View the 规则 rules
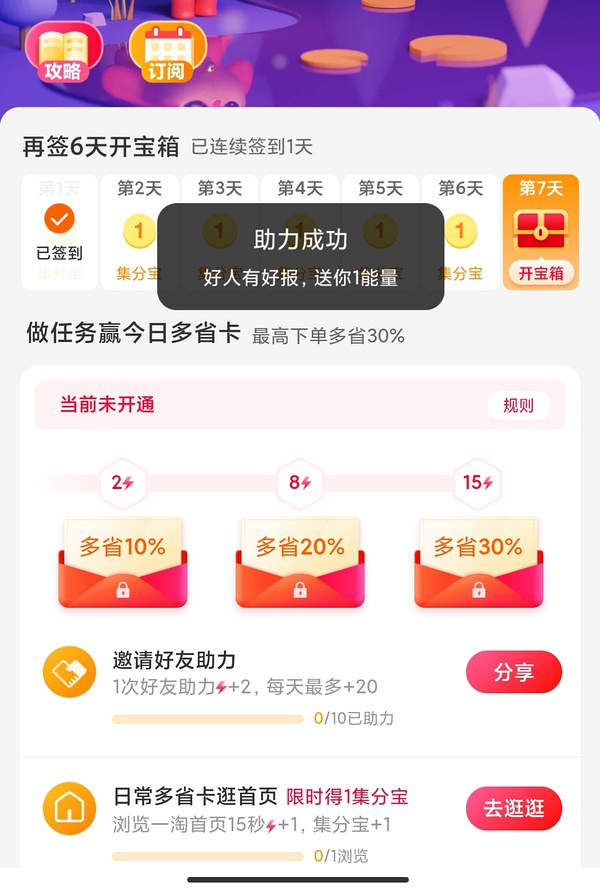The height and width of the screenshot is (892, 600). [x=518, y=405]
